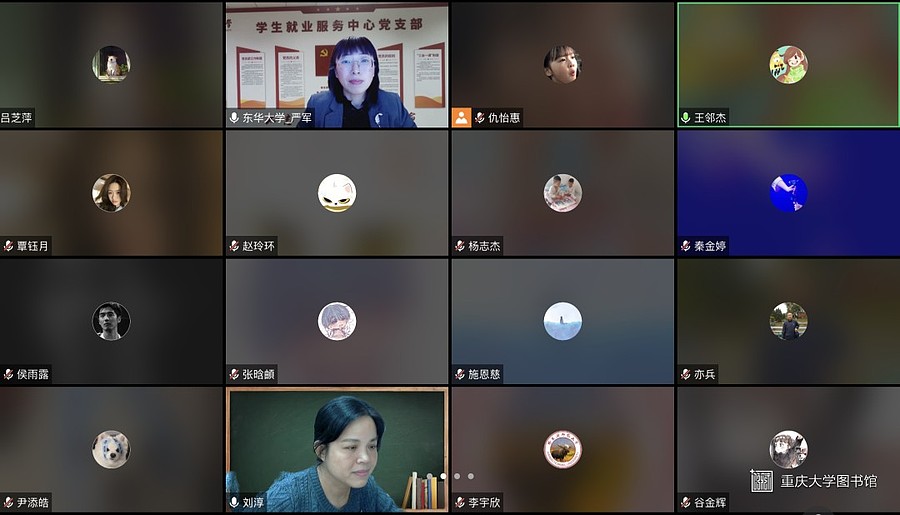Tap the 张晗頔 participant tile
Viewport: 900px width, 515px height.
[x=336, y=321]
